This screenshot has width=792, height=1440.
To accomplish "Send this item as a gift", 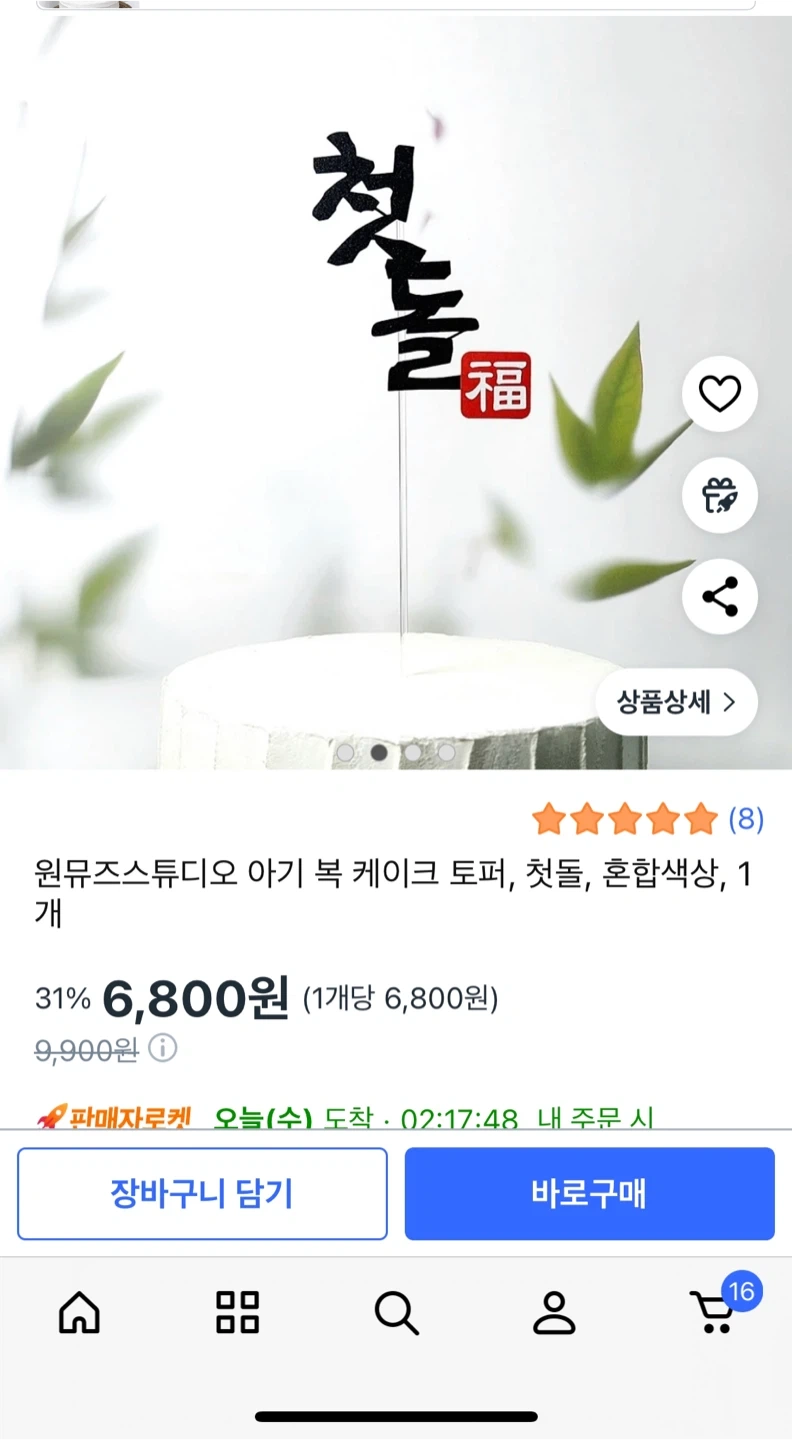I will 719,496.
